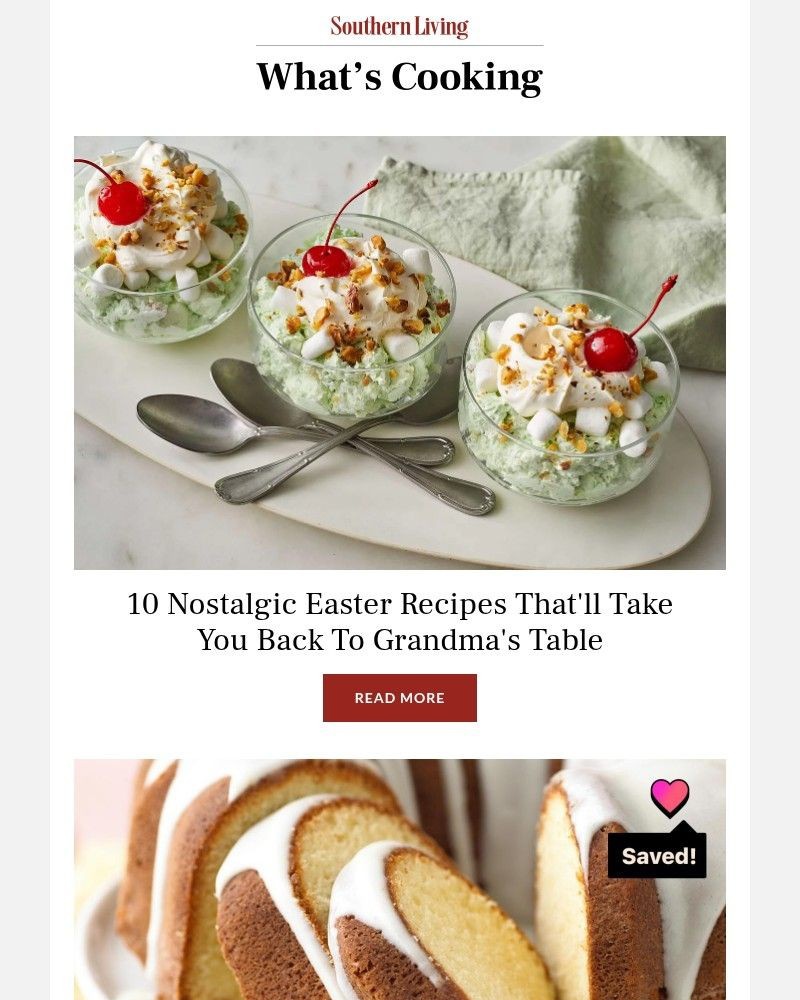Reveal the full What's Cooking newsletter
The height and width of the screenshot is (1000, 800).
click(x=400, y=697)
